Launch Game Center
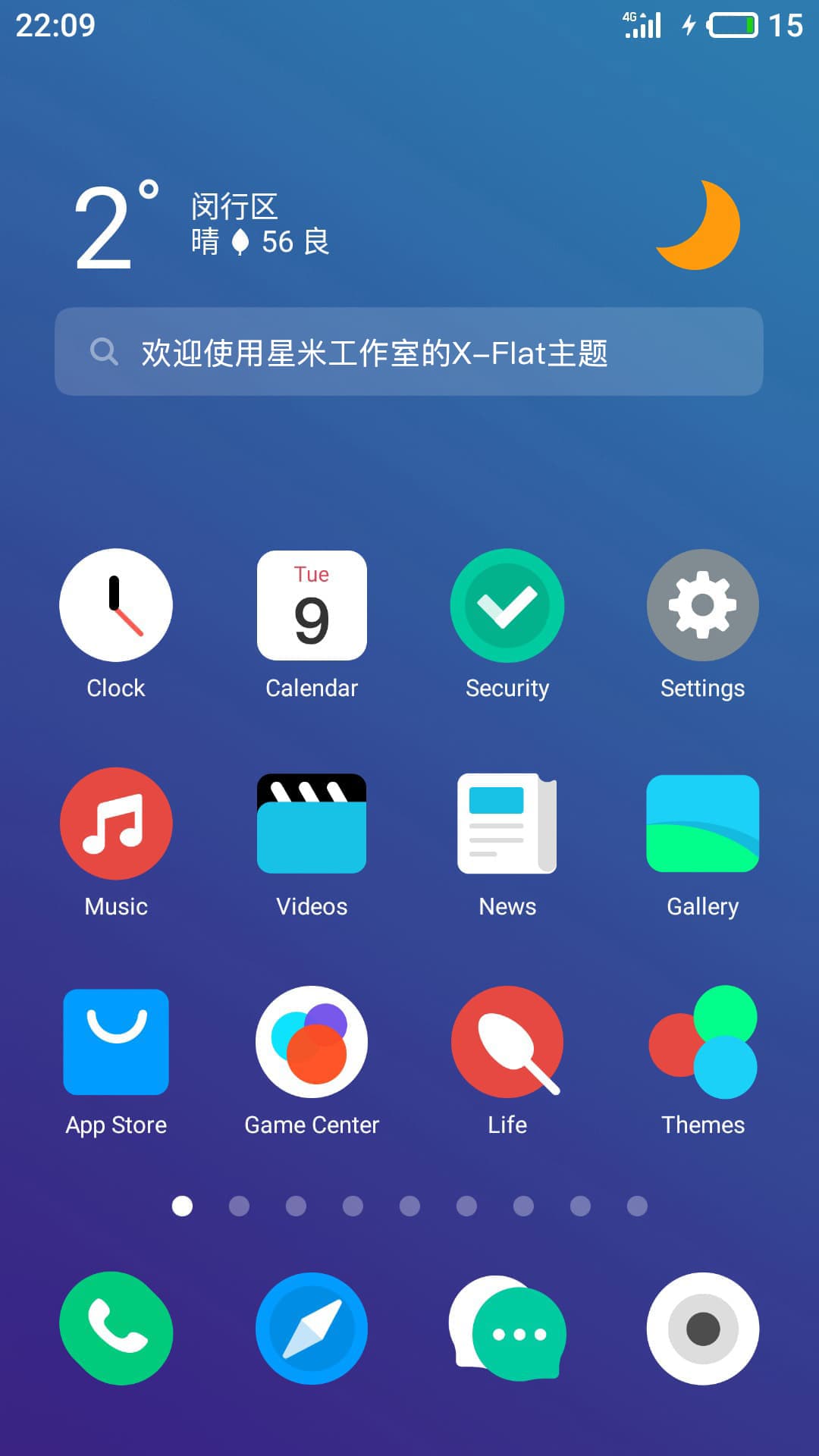The width and height of the screenshot is (819, 1456). click(x=312, y=1042)
